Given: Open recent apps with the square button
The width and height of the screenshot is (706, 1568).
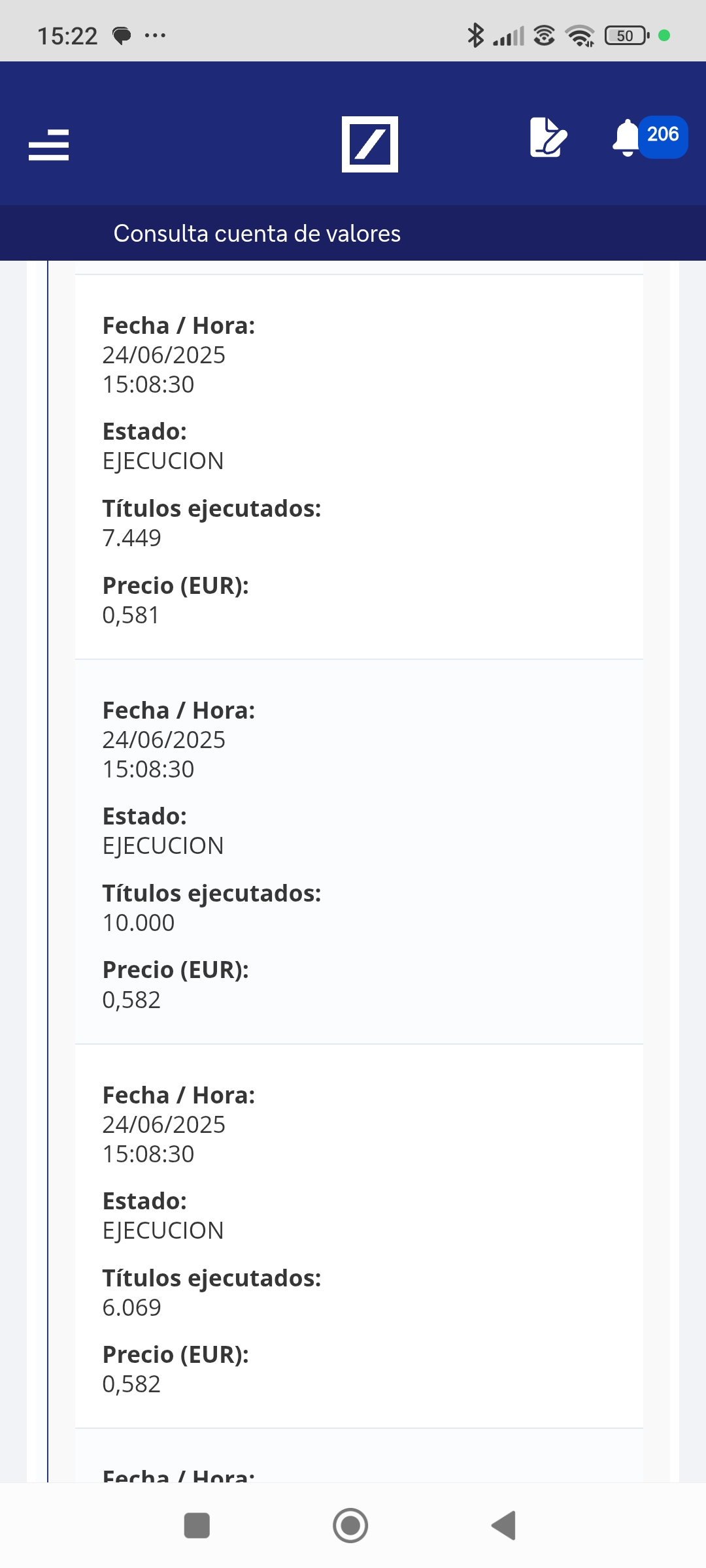Looking at the screenshot, I should pos(197,1526).
